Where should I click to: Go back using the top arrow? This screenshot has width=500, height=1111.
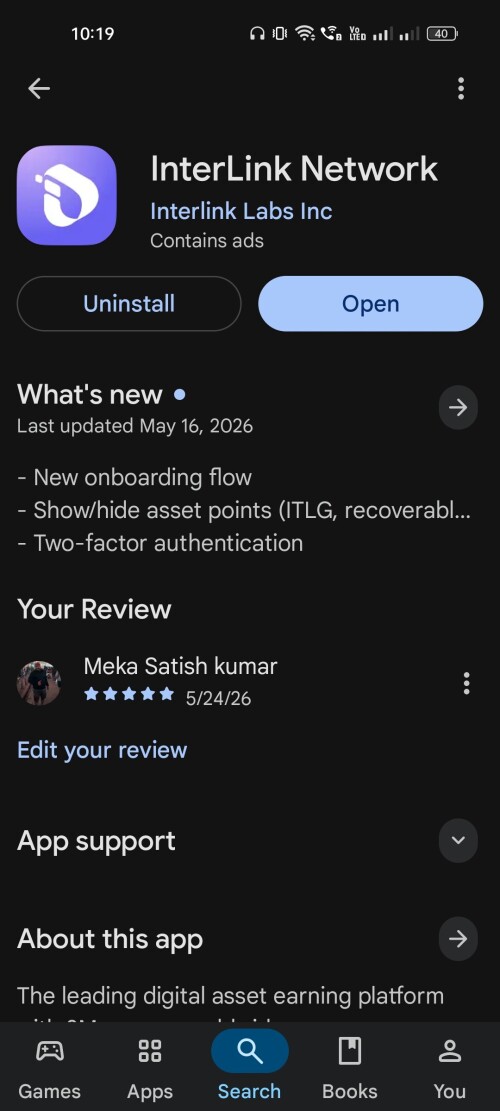[x=38, y=89]
